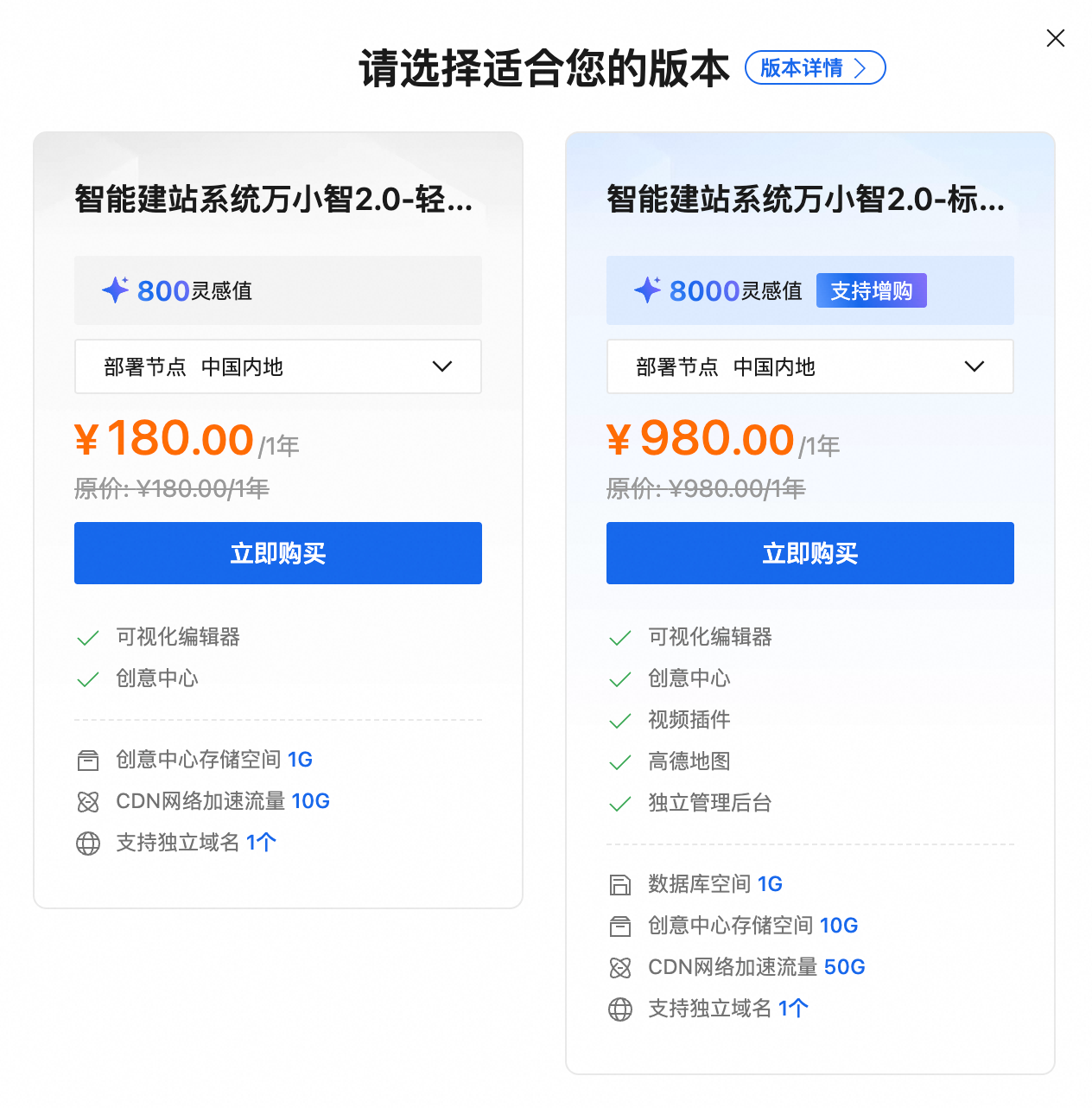Close the version selection dialog

[1055, 38]
